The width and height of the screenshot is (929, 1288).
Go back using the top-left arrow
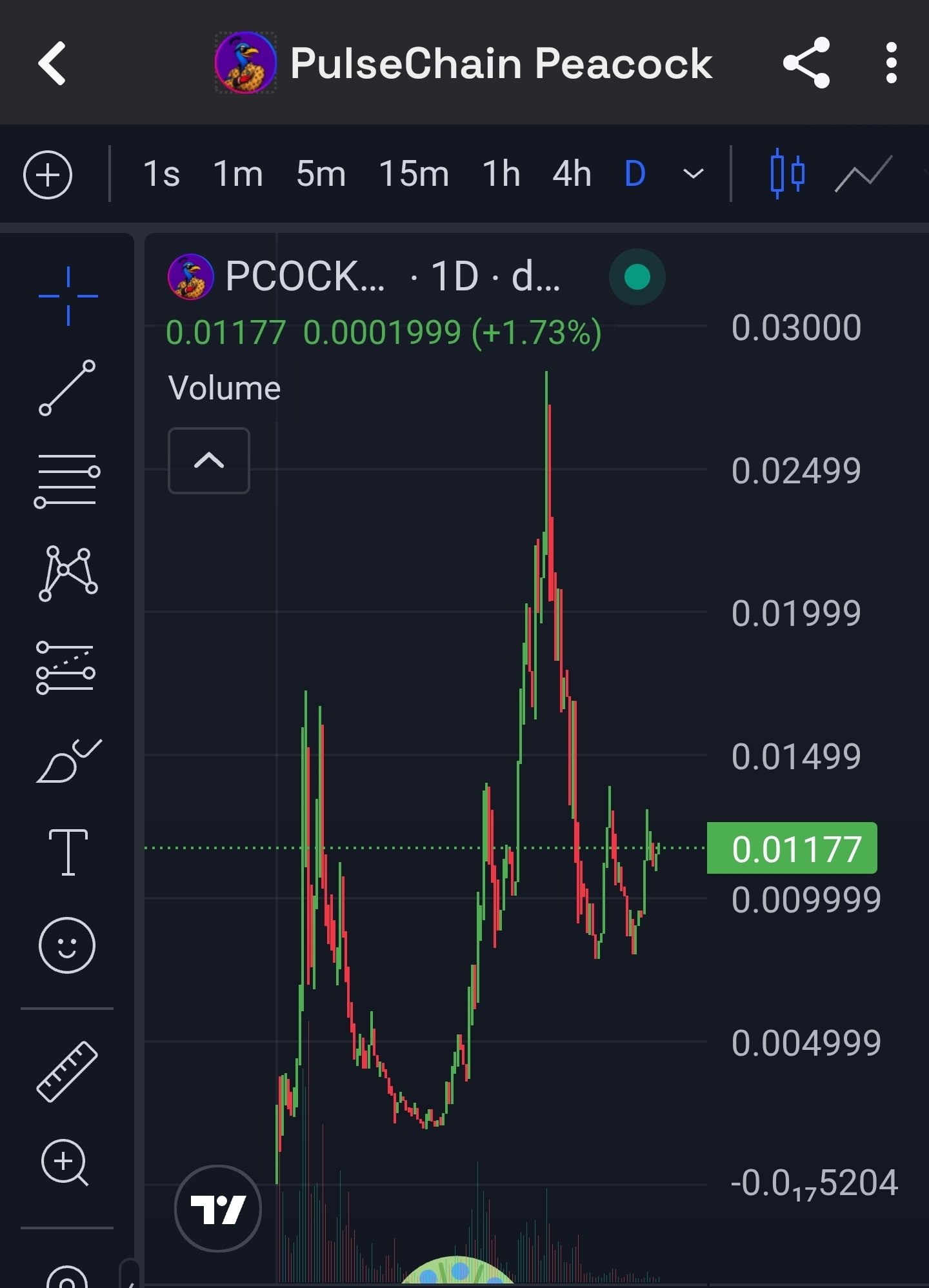pyautogui.click(x=53, y=63)
